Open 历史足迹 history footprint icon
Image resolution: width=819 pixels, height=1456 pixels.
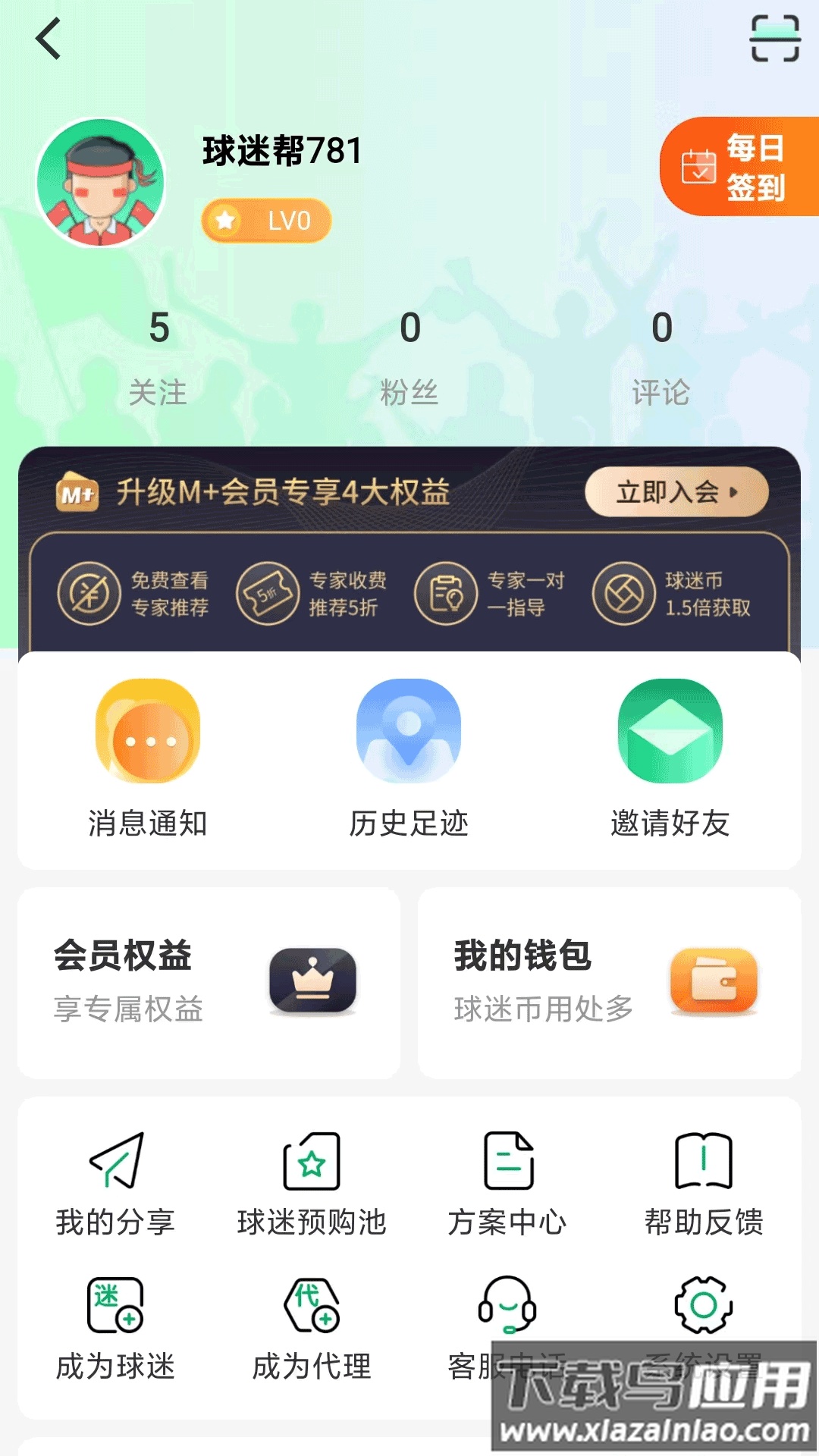click(408, 732)
